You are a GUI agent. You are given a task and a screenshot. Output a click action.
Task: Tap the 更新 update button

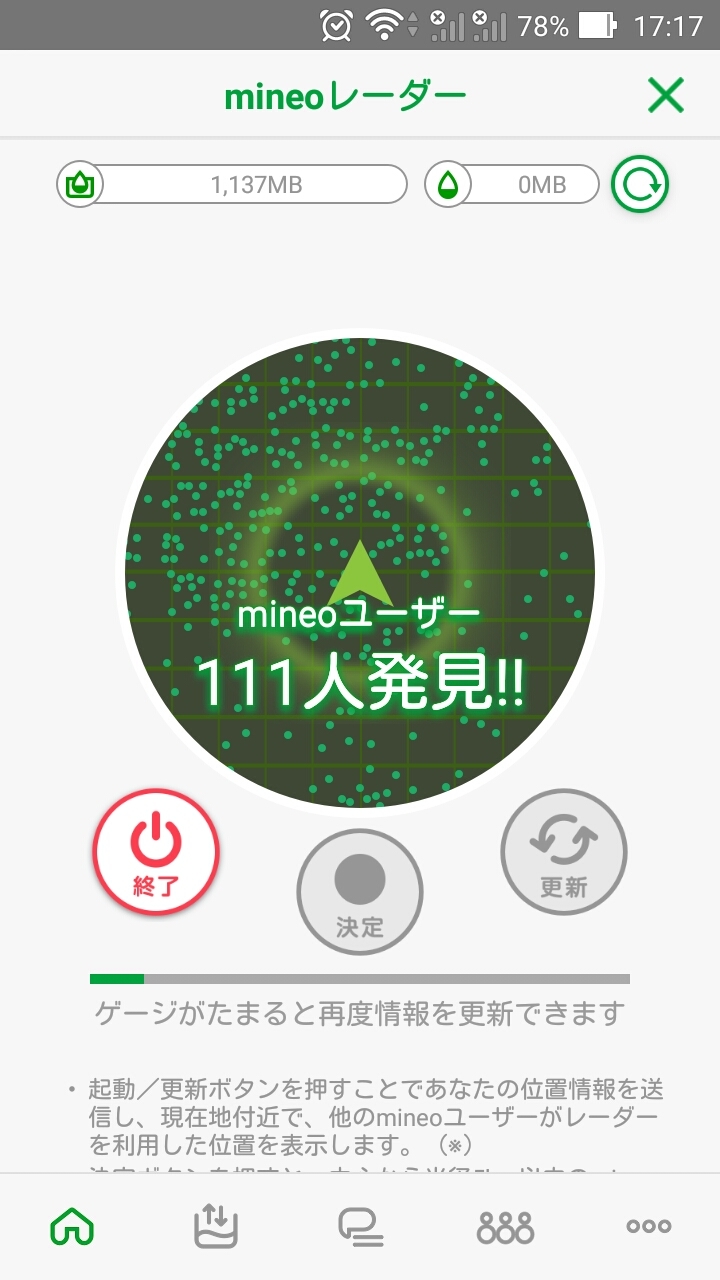563,852
